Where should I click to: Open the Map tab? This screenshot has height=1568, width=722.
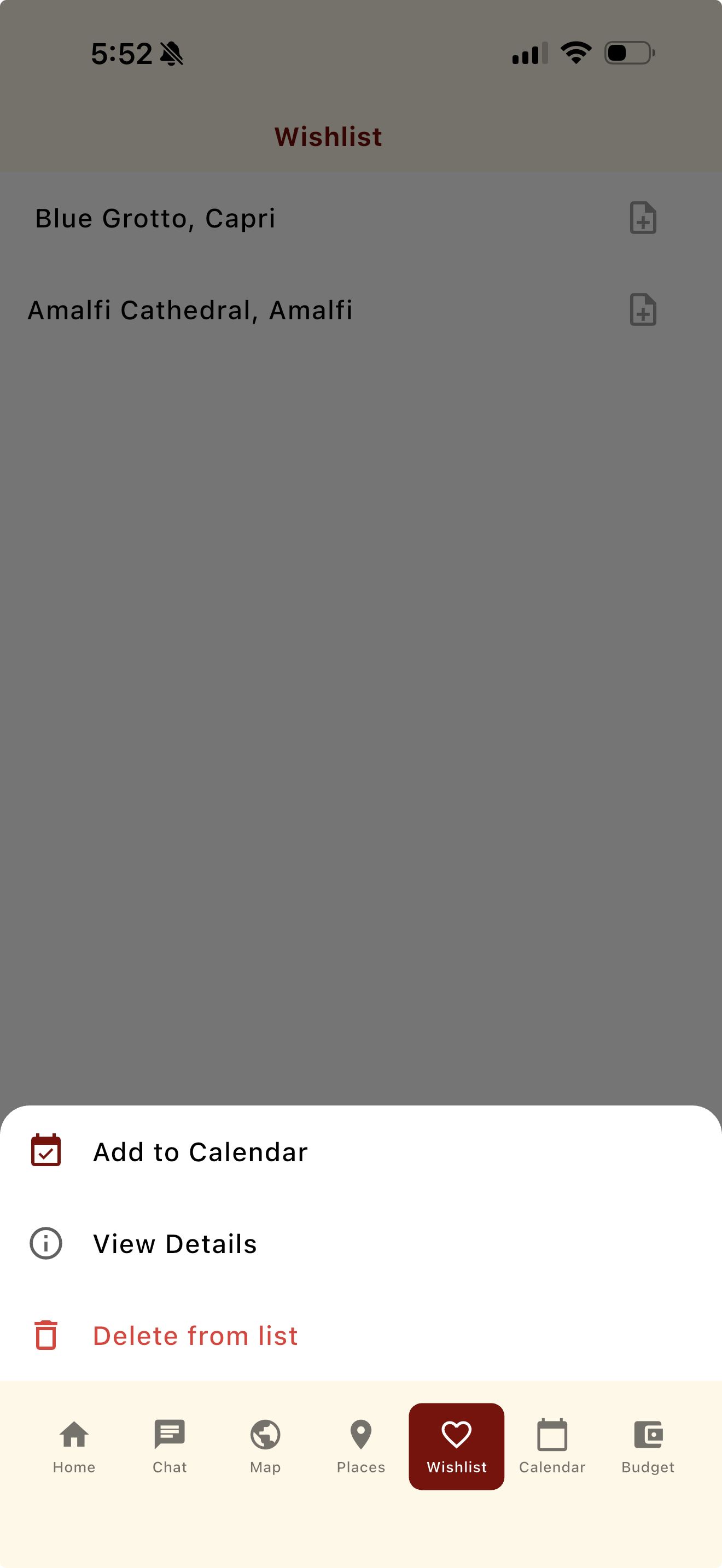265,1446
